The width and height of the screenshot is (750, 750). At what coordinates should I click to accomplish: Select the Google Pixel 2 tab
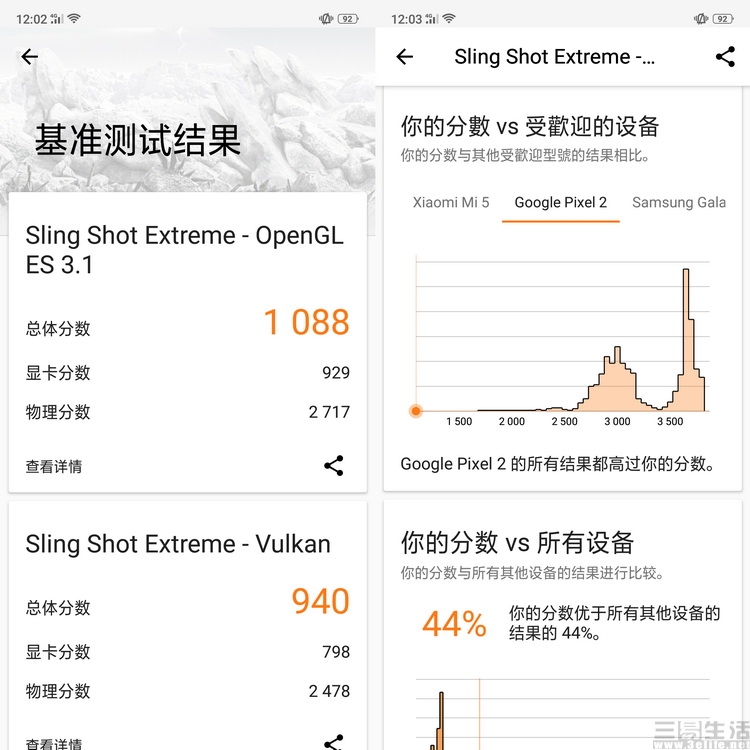tap(560, 202)
